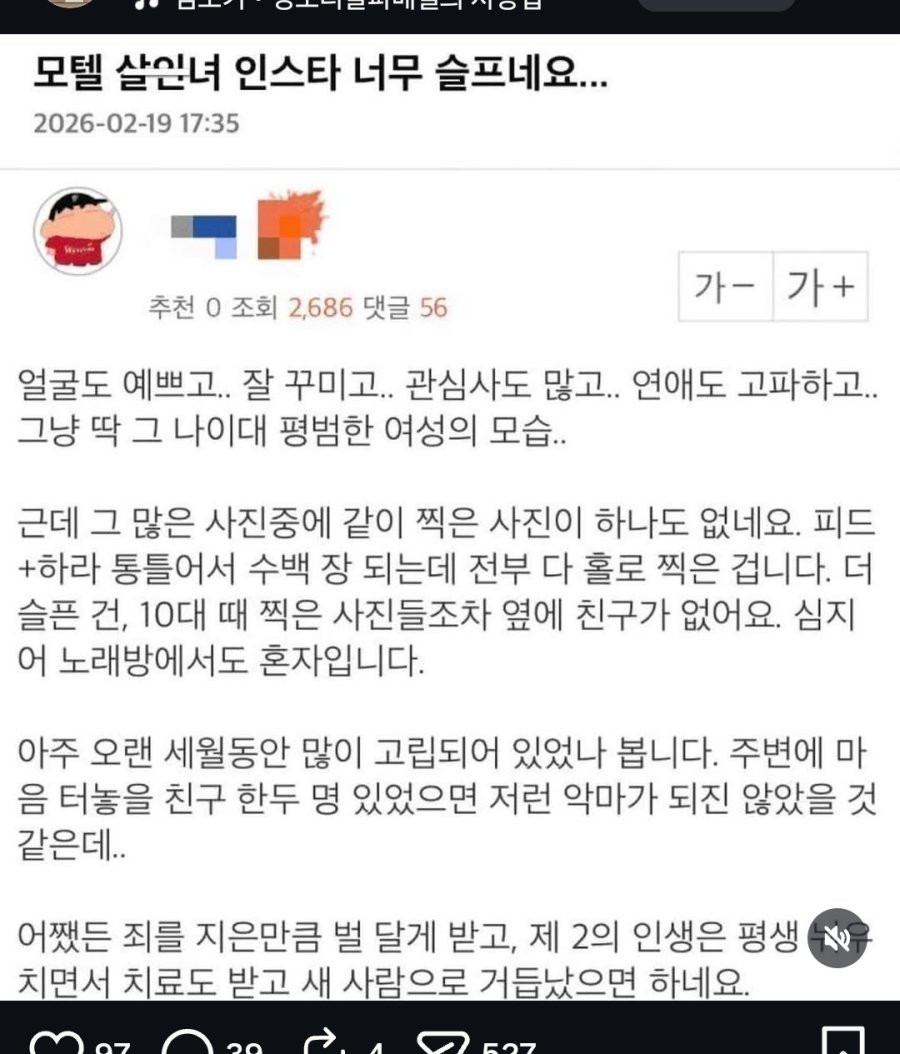
Task: Repost using the arrow icon
Action: (324, 1042)
